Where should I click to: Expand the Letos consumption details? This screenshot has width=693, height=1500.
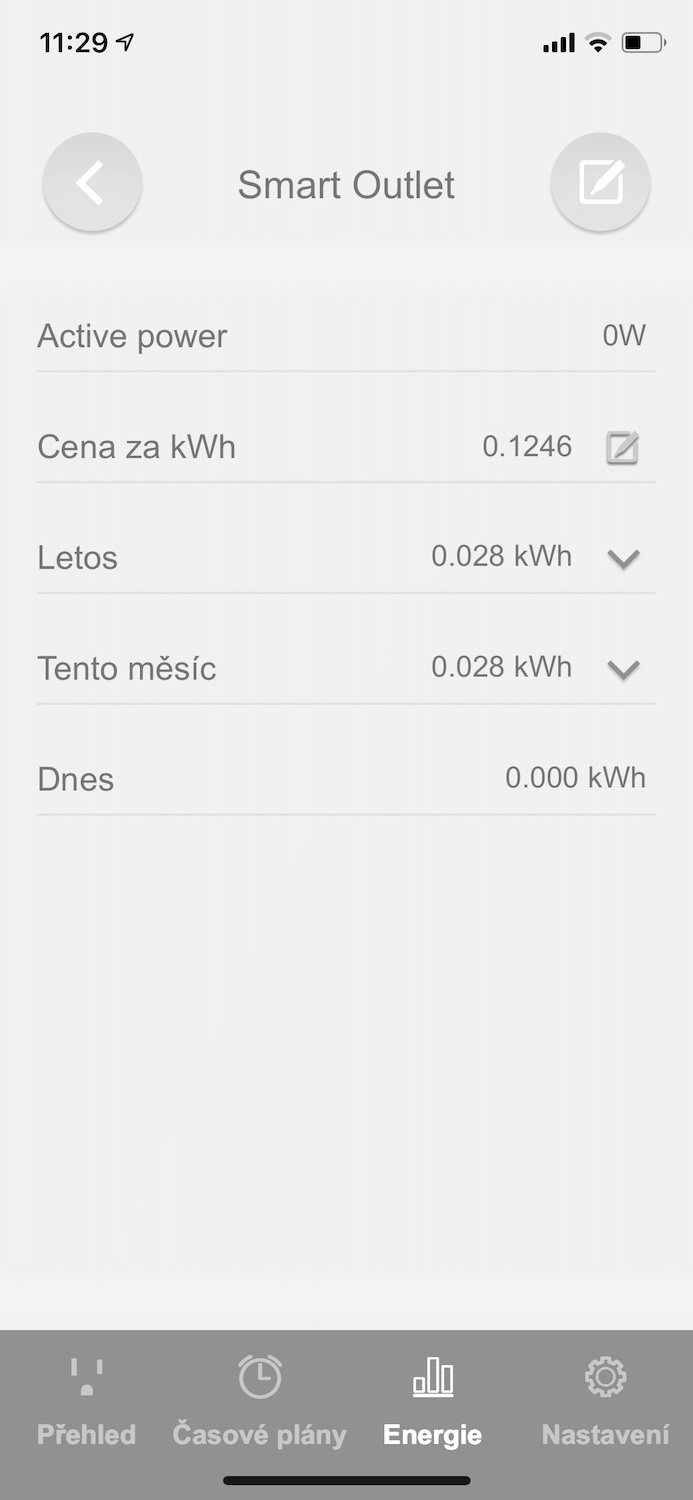click(623, 558)
